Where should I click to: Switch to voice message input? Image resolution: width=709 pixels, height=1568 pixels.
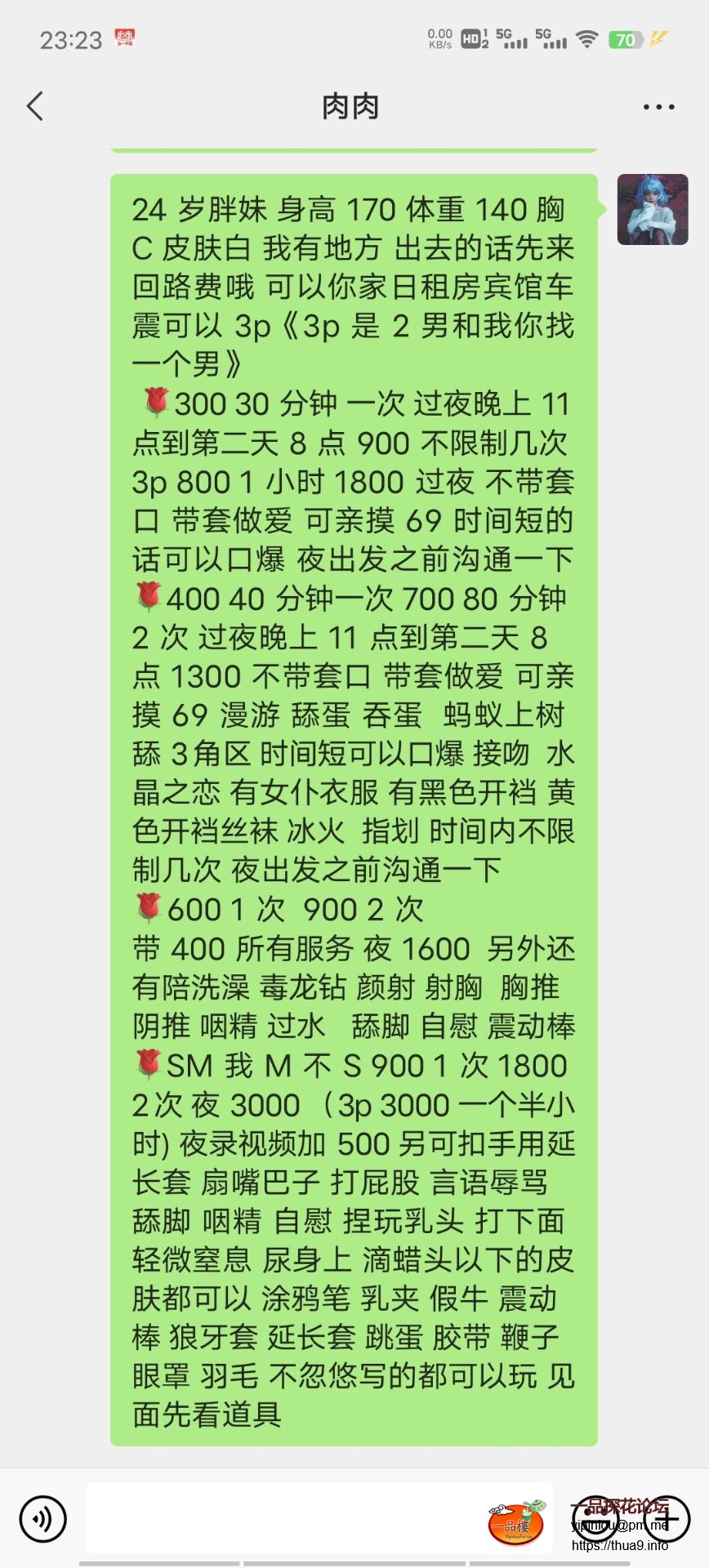pyautogui.click(x=42, y=1518)
